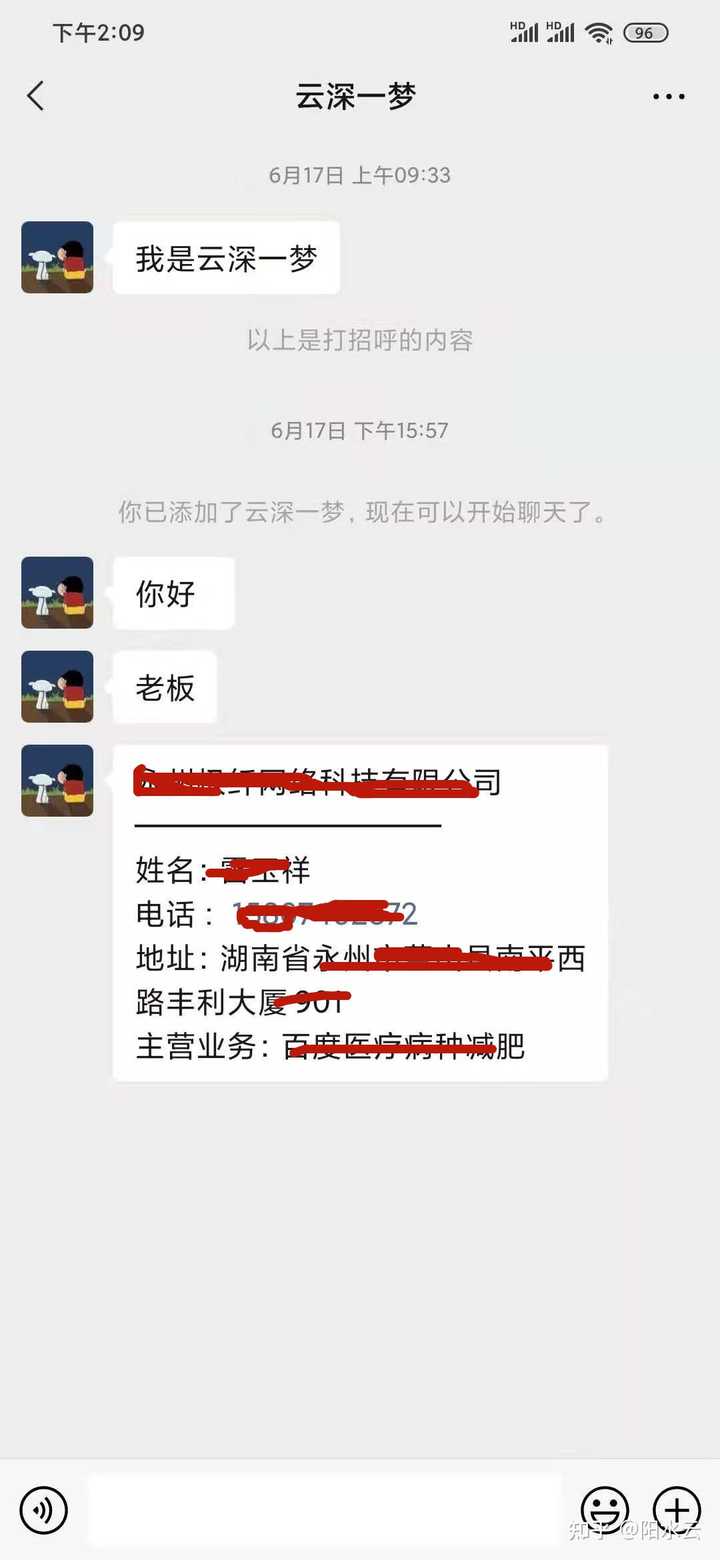Open the emoji sticker panel
The width and height of the screenshot is (720, 1560).
pyautogui.click(x=605, y=1510)
